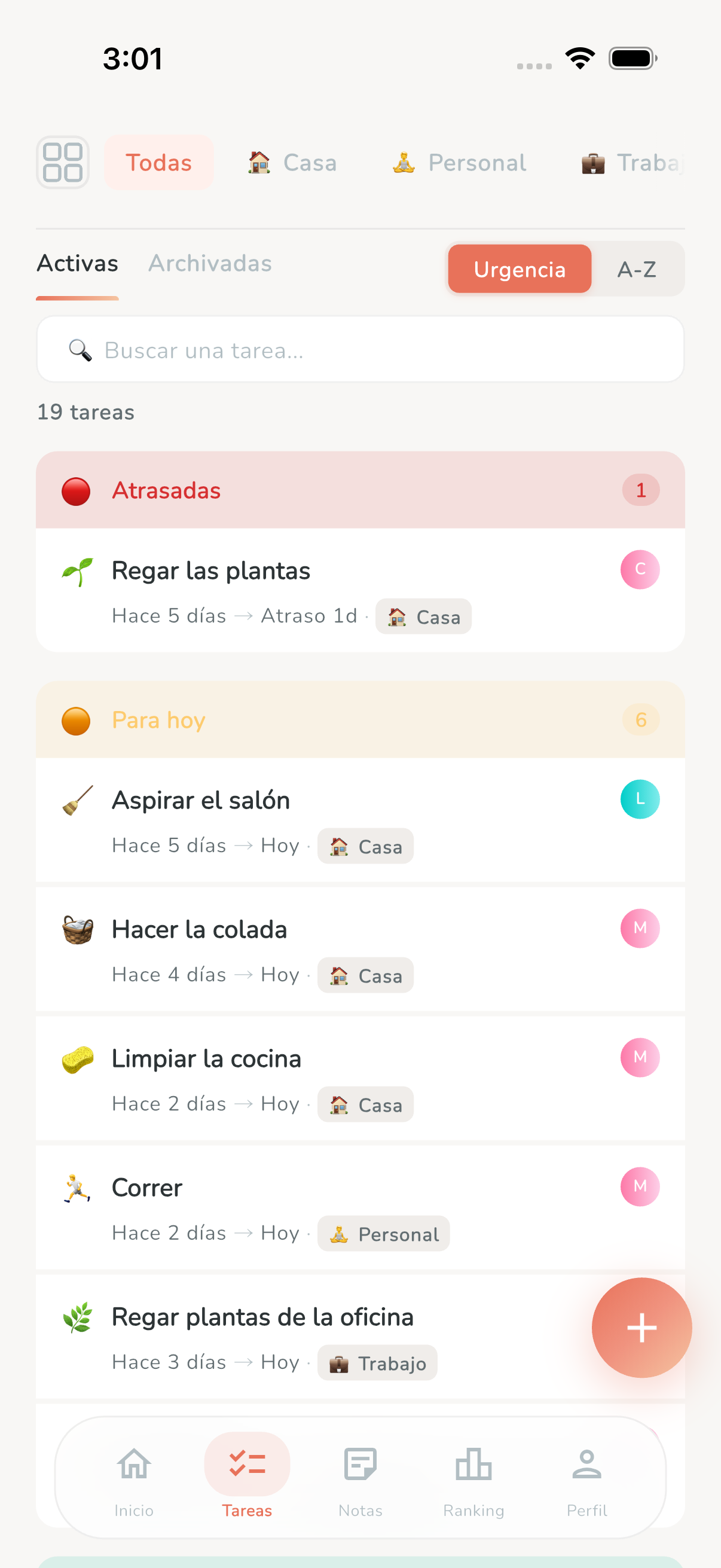Open the task Regar las plantas
The height and width of the screenshot is (1568, 721).
210,570
